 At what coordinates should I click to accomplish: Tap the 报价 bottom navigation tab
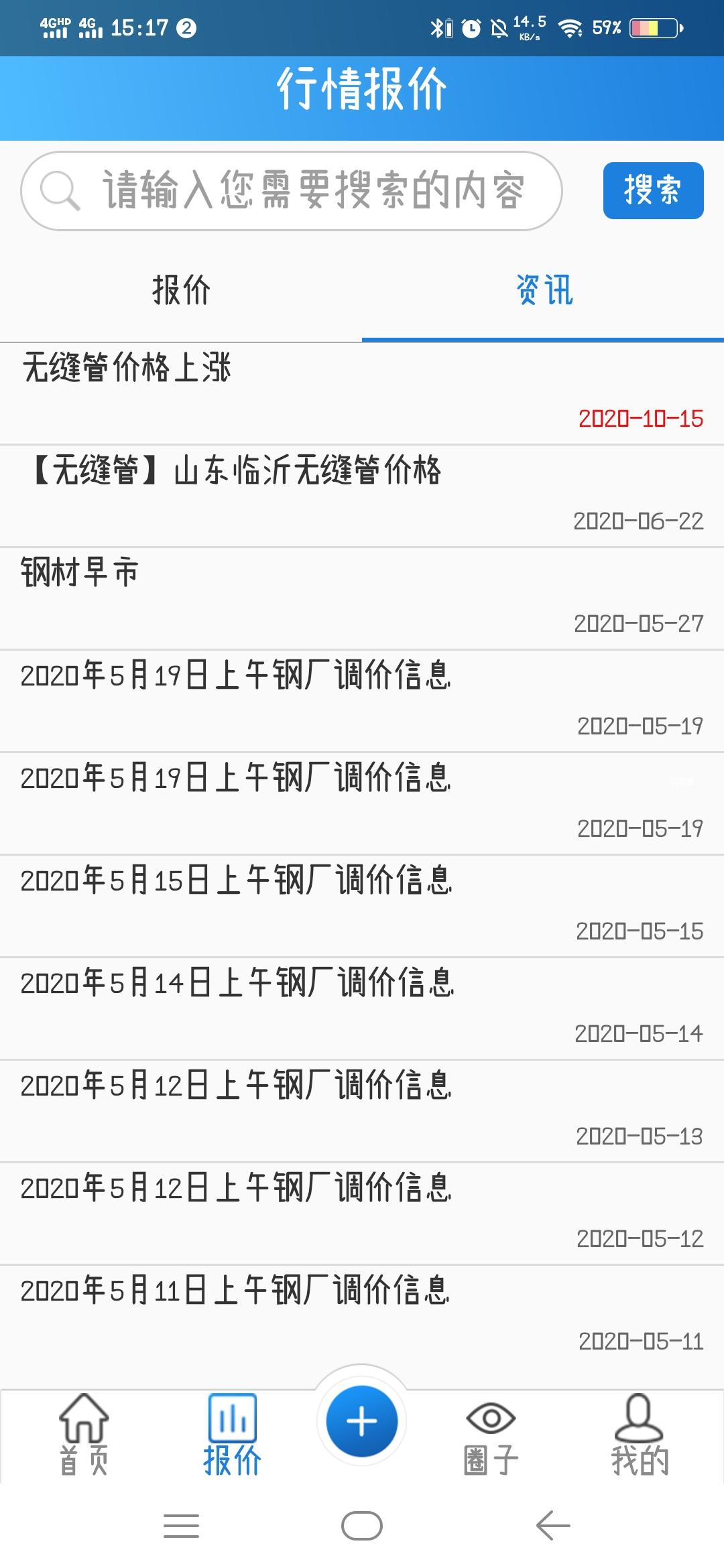pyautogui.click(x=232, y=1435)
